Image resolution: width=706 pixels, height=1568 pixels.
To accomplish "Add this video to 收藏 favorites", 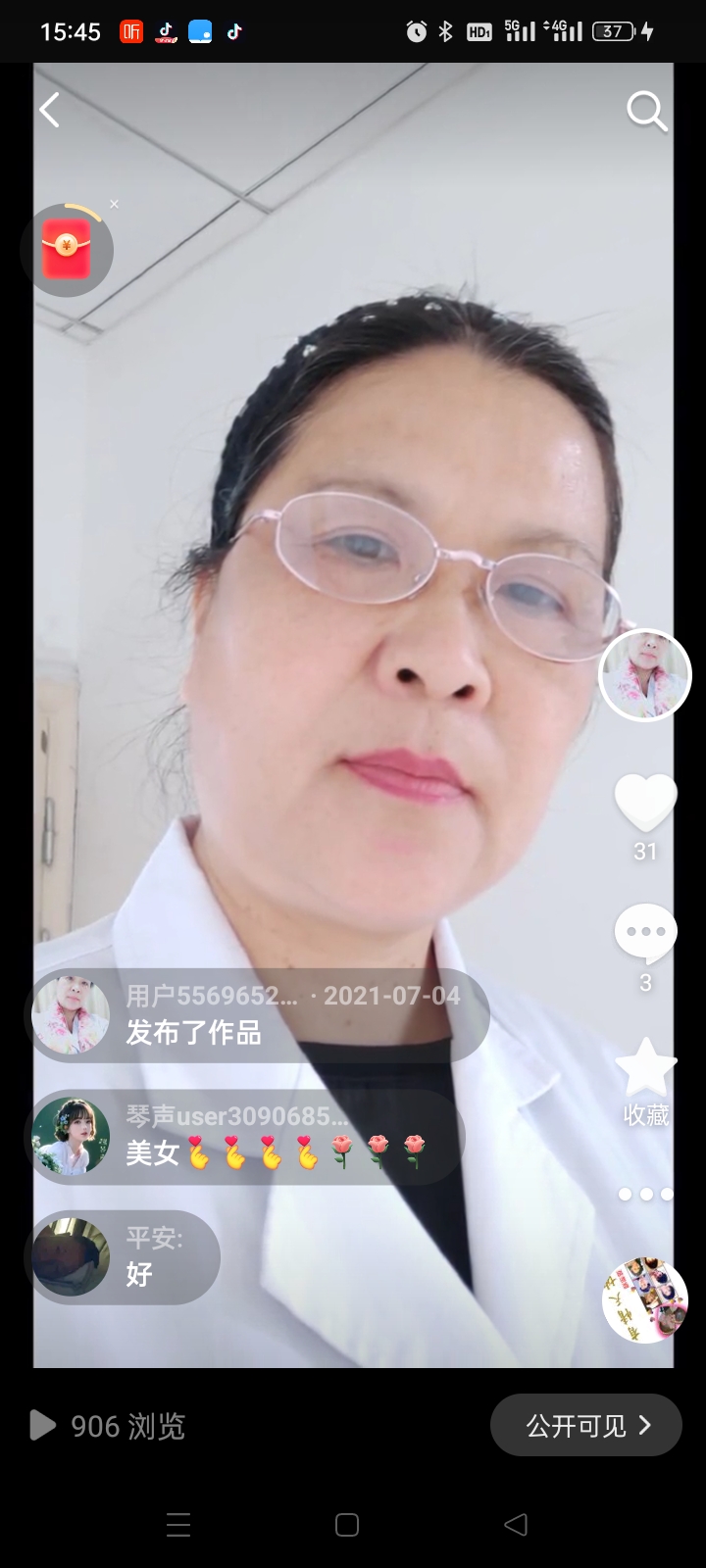I will (645, 1070).
